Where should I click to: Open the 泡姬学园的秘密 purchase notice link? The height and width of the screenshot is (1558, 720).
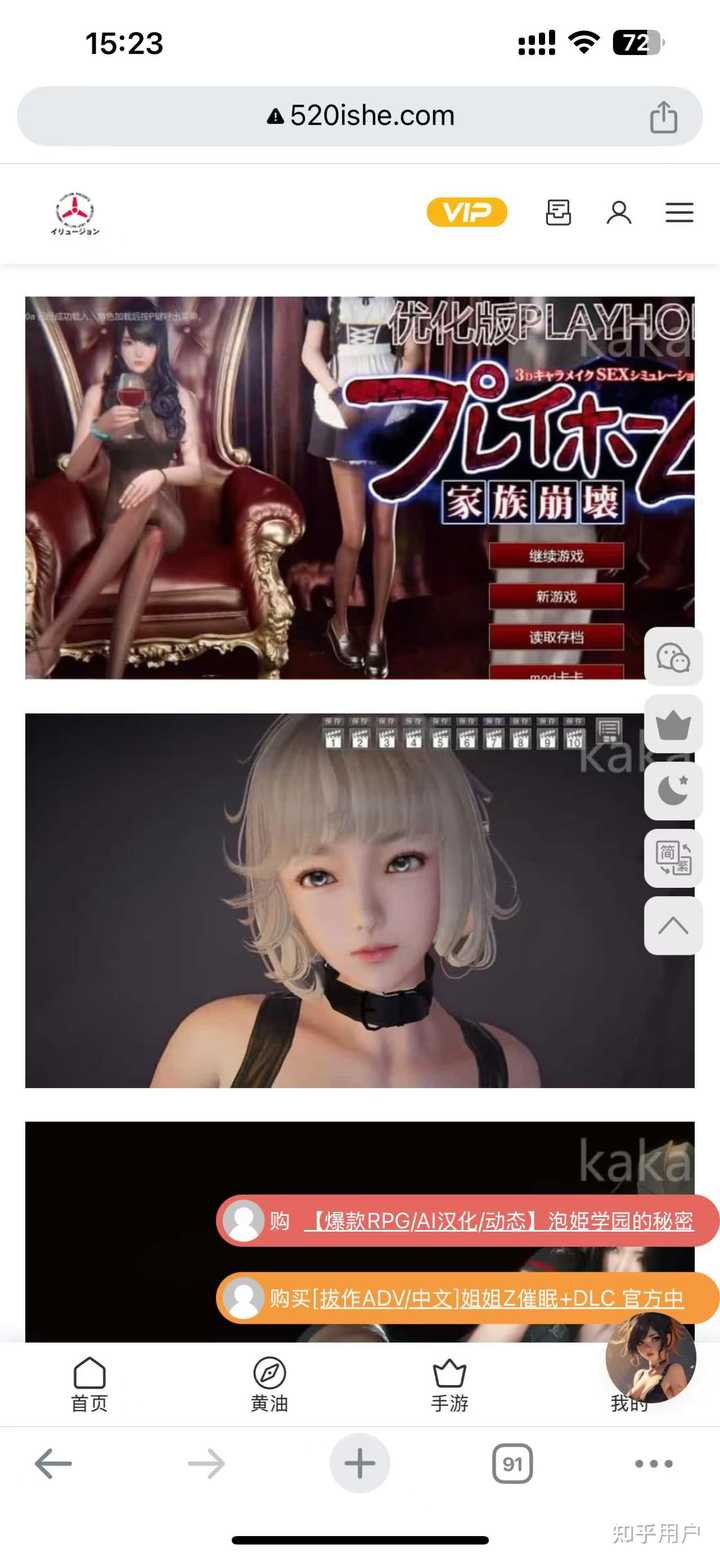498,1221
